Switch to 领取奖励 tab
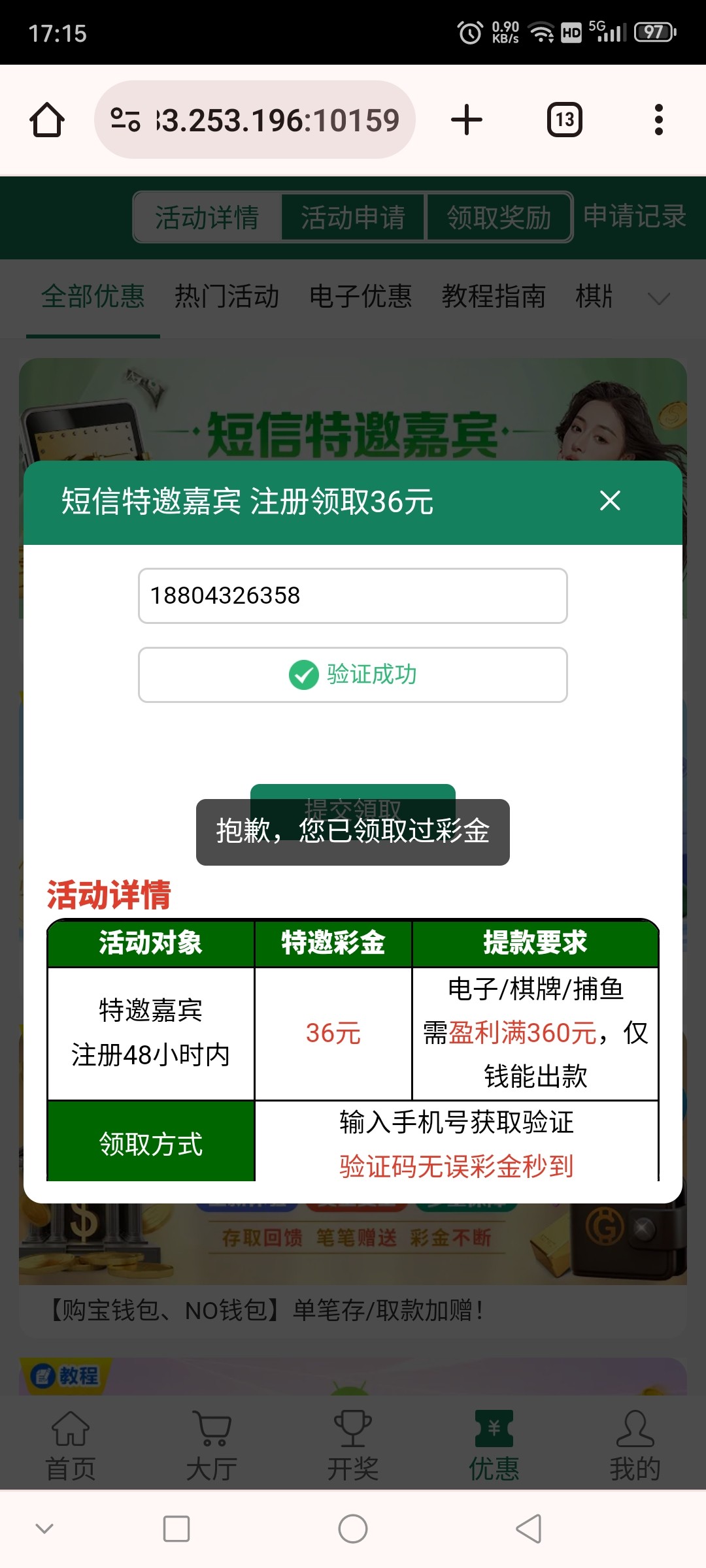Image resolution: width=706 pixels, height=1568 pixels. [x=499, y=217]
